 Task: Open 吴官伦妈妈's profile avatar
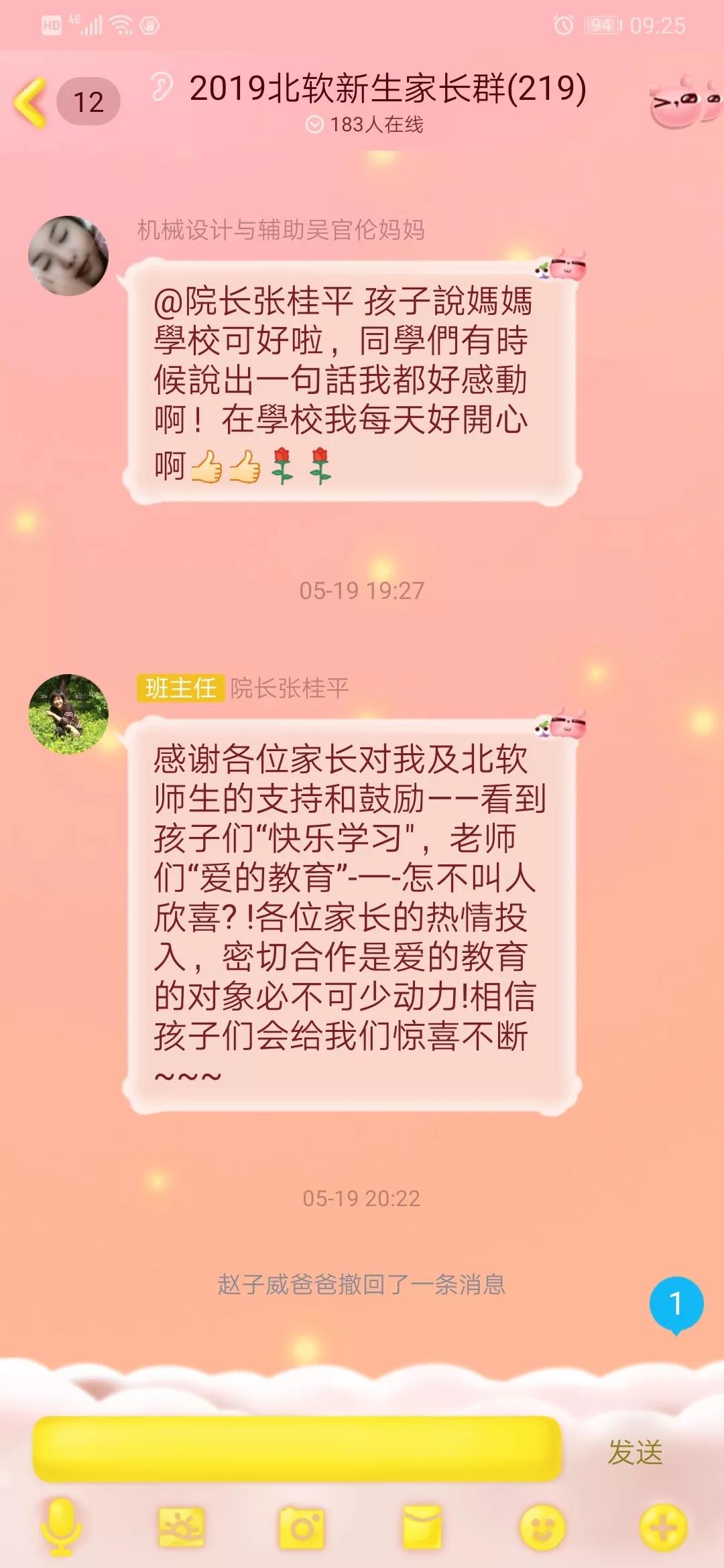point(68,256)
